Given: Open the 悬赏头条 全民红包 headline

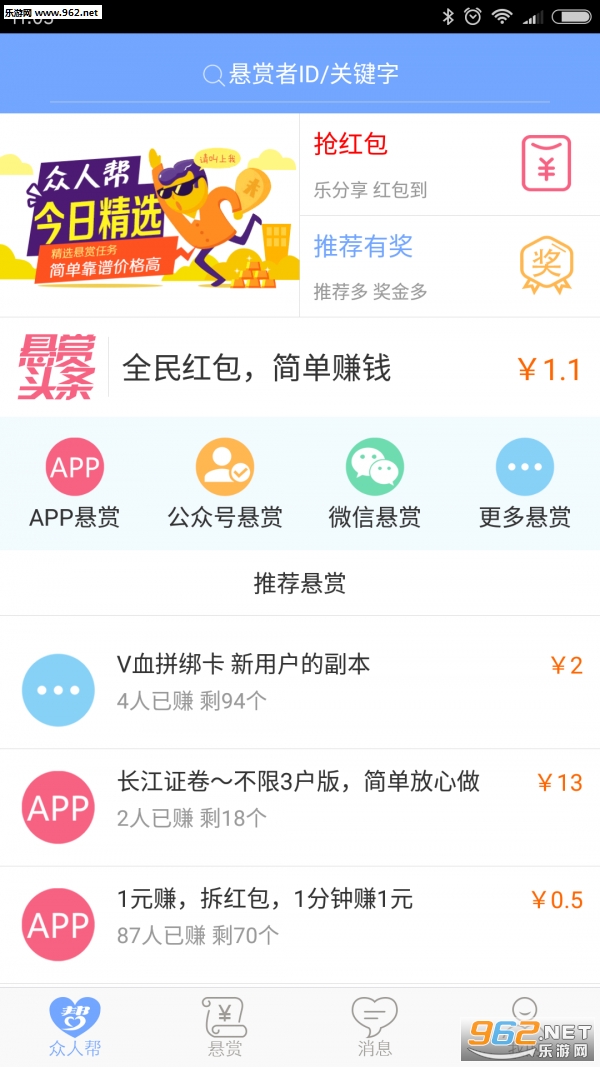Looking at the screenshot, I should [x=300, y=367].
